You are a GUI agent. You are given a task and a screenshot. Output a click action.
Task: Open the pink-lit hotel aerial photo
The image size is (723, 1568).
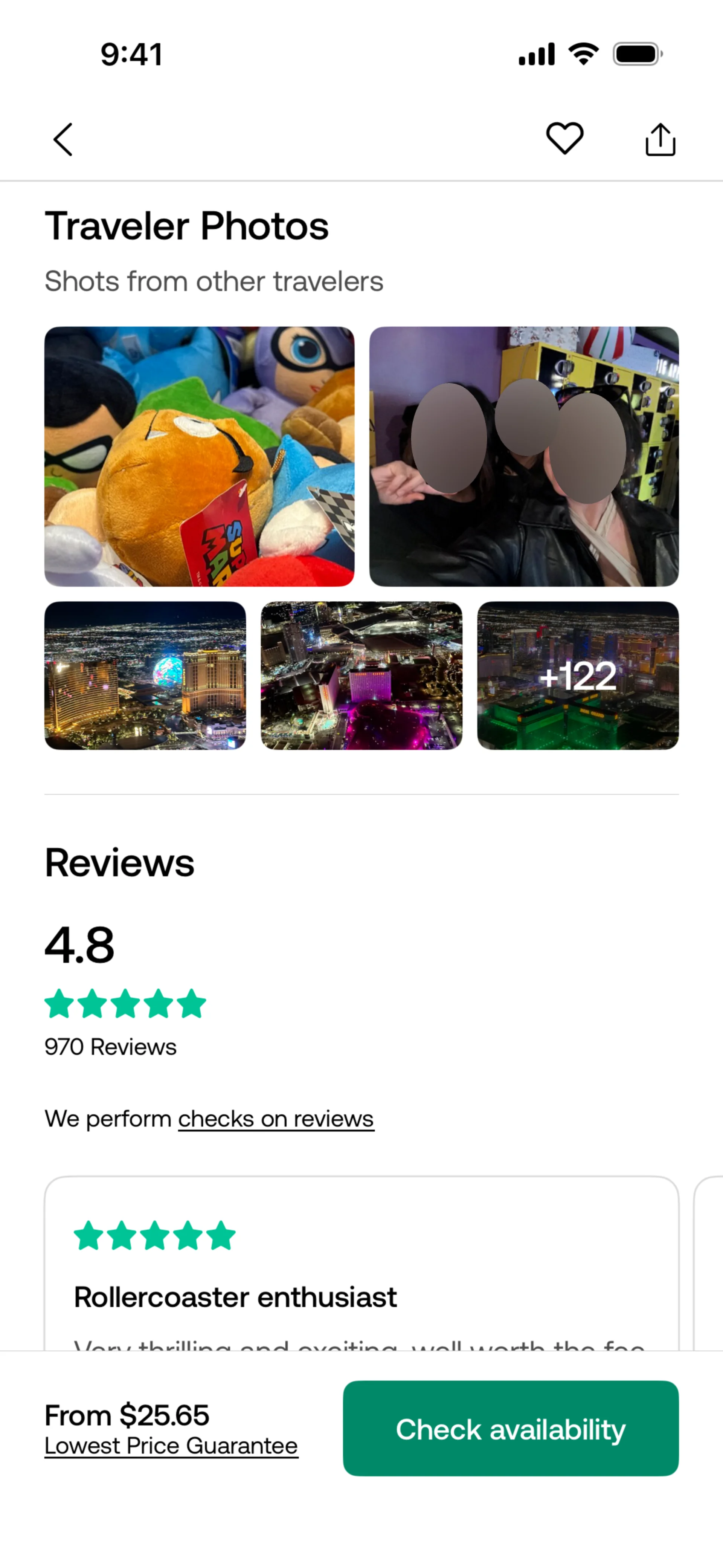(361, 675)
